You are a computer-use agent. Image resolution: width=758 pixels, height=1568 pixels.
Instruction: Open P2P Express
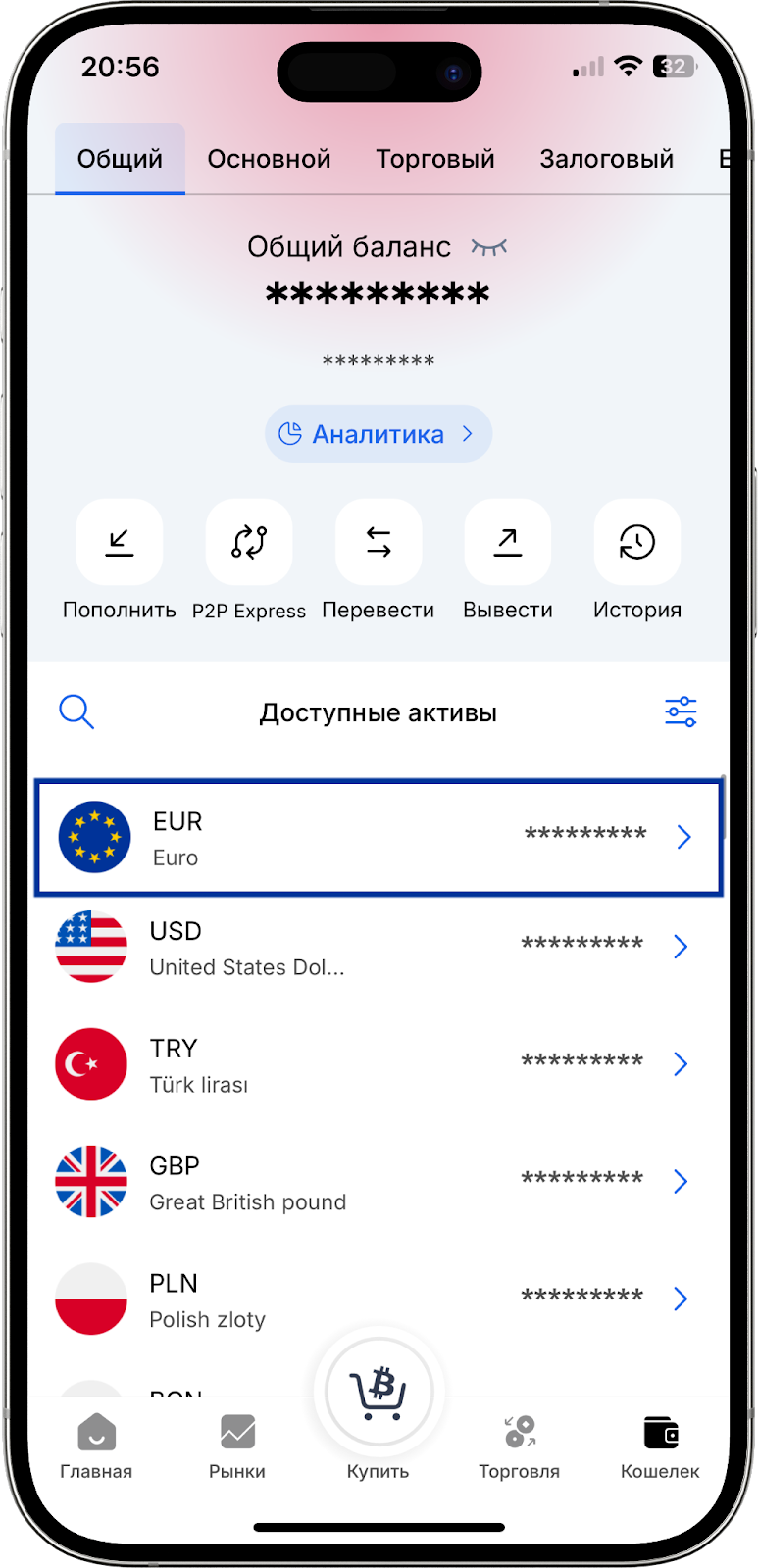tap(249, 542)
